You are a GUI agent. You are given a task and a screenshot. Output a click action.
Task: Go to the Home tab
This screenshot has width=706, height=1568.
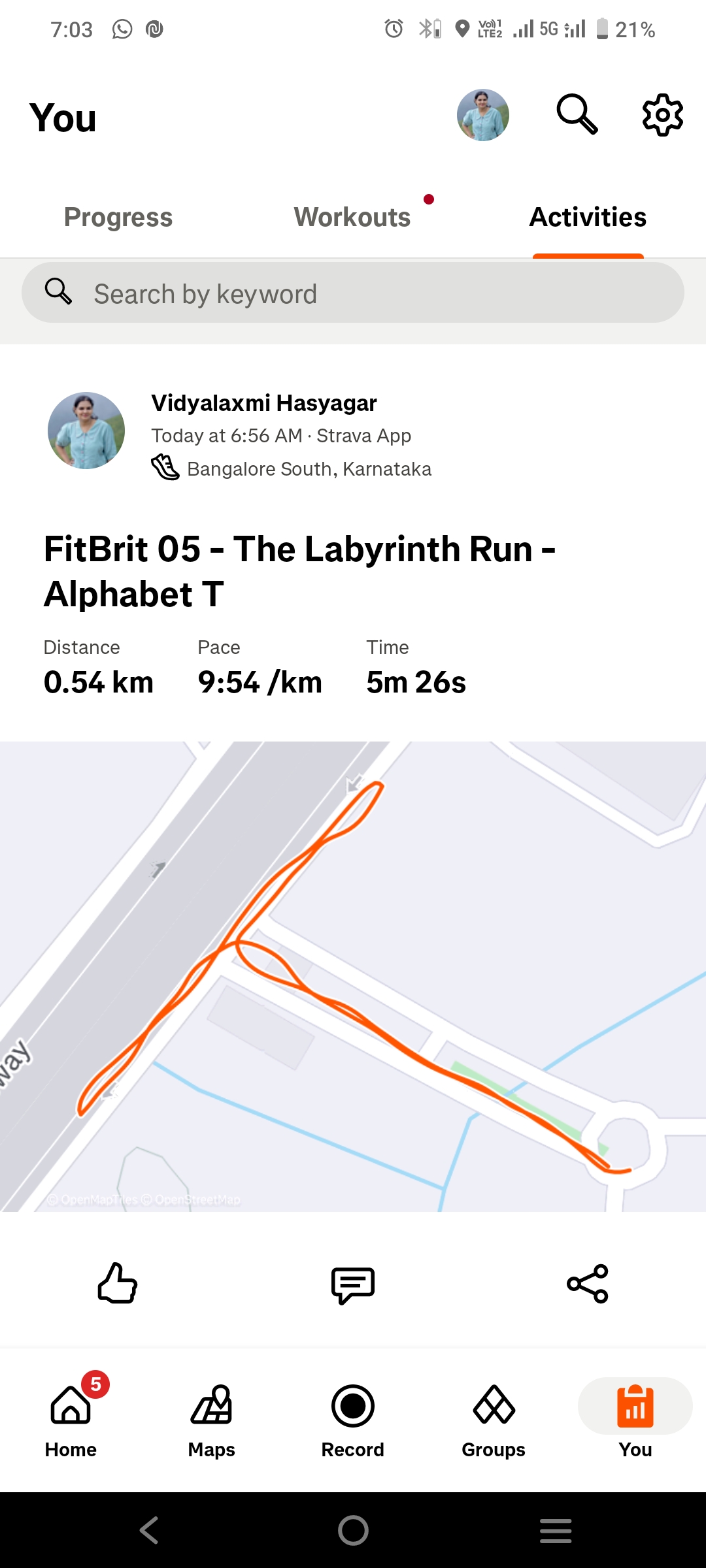click(71, 1419)
